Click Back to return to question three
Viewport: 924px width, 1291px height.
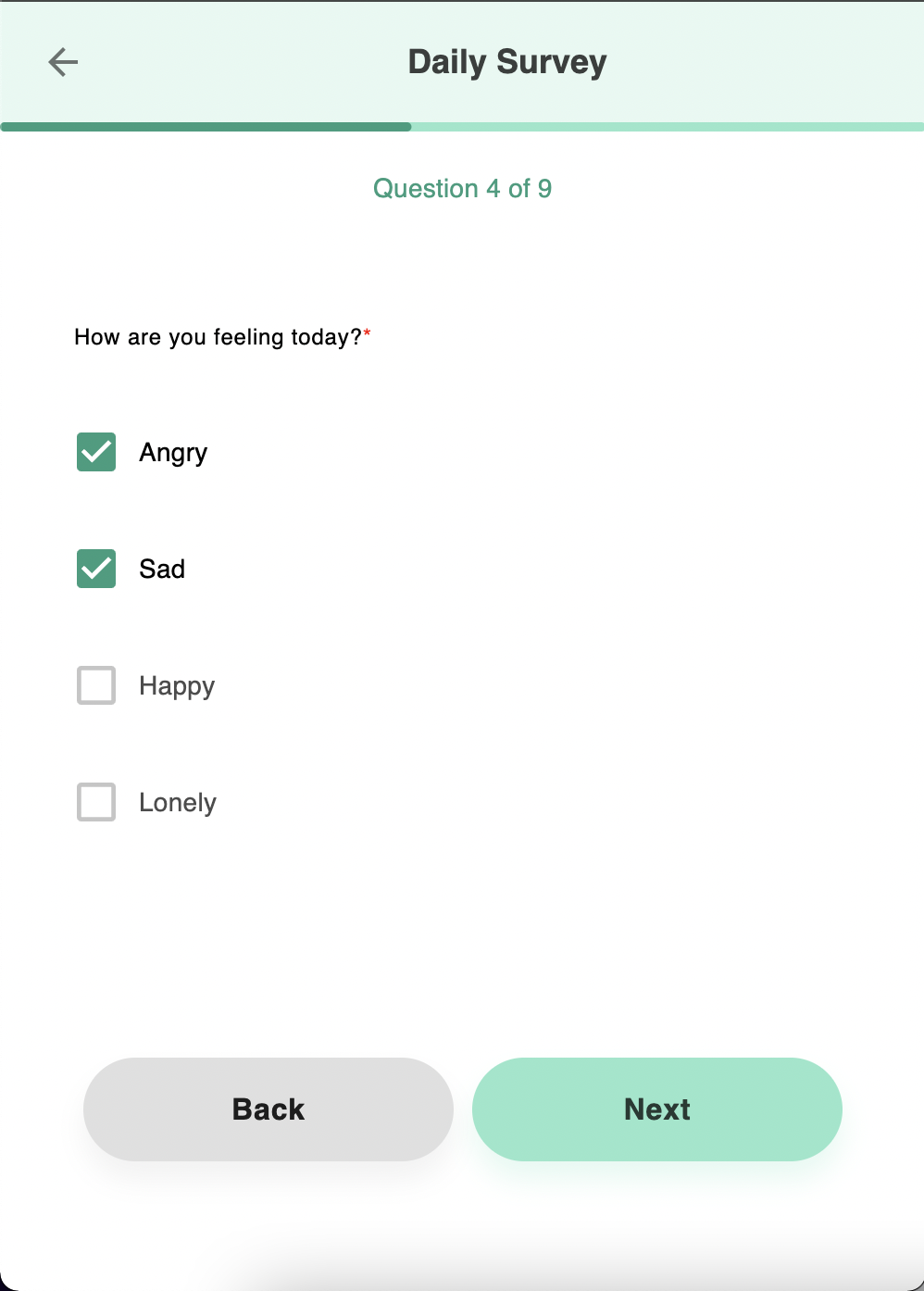[268, 1109]
